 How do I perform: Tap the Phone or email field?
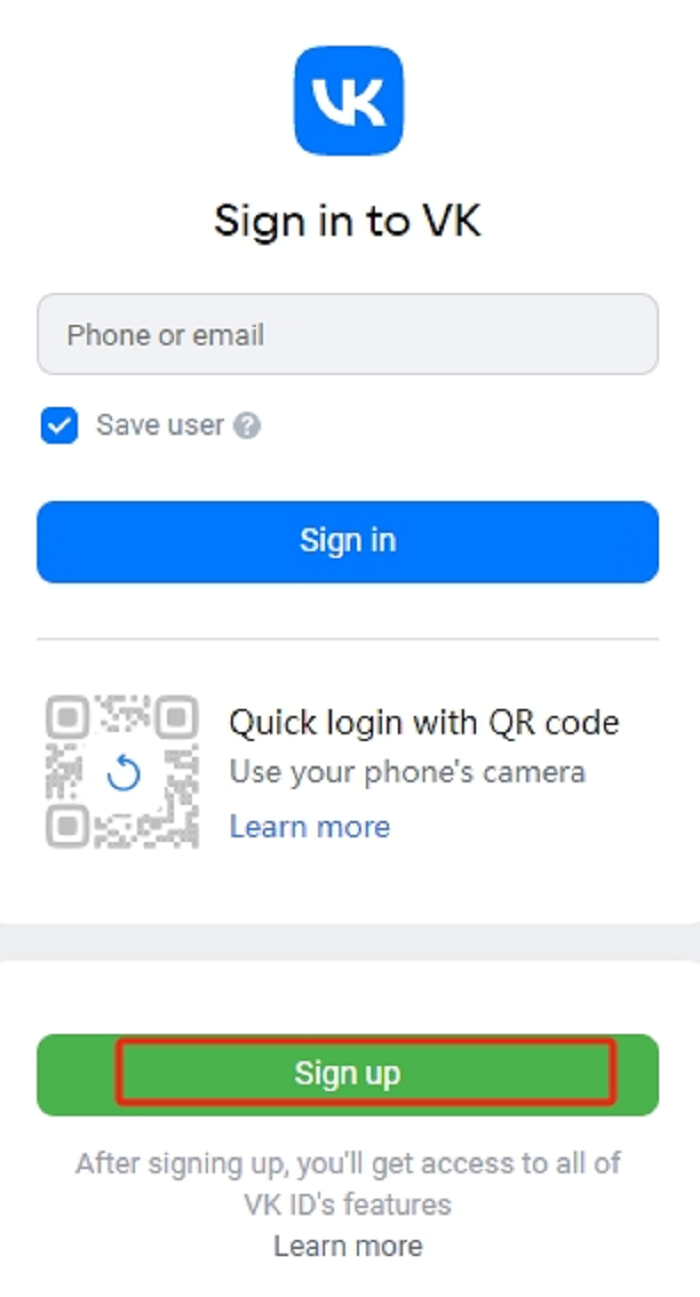pyautogui.click(x=348, y=334)
